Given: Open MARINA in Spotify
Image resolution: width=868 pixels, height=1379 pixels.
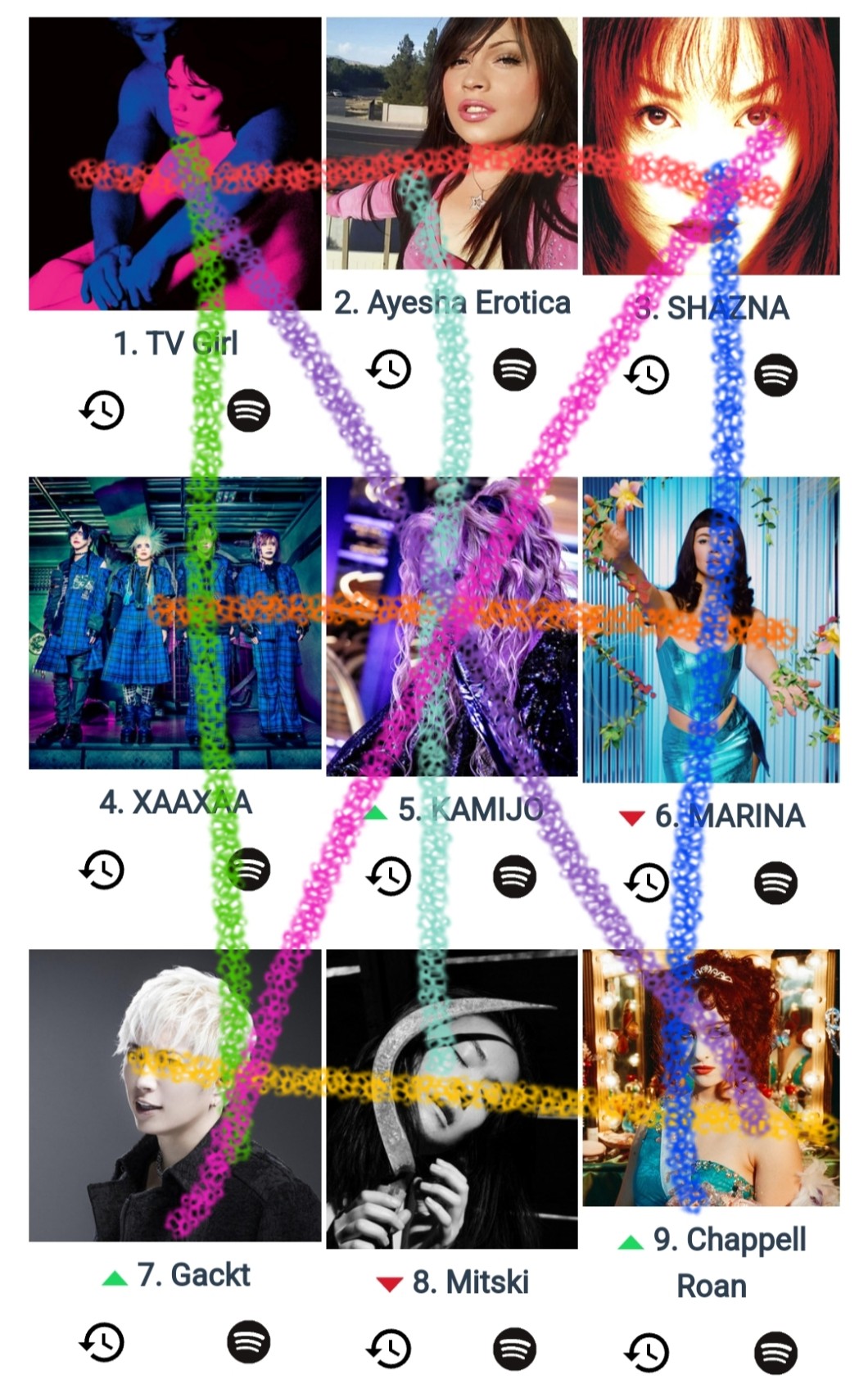Looking at the screenshot, I should (x=775, y=883).
